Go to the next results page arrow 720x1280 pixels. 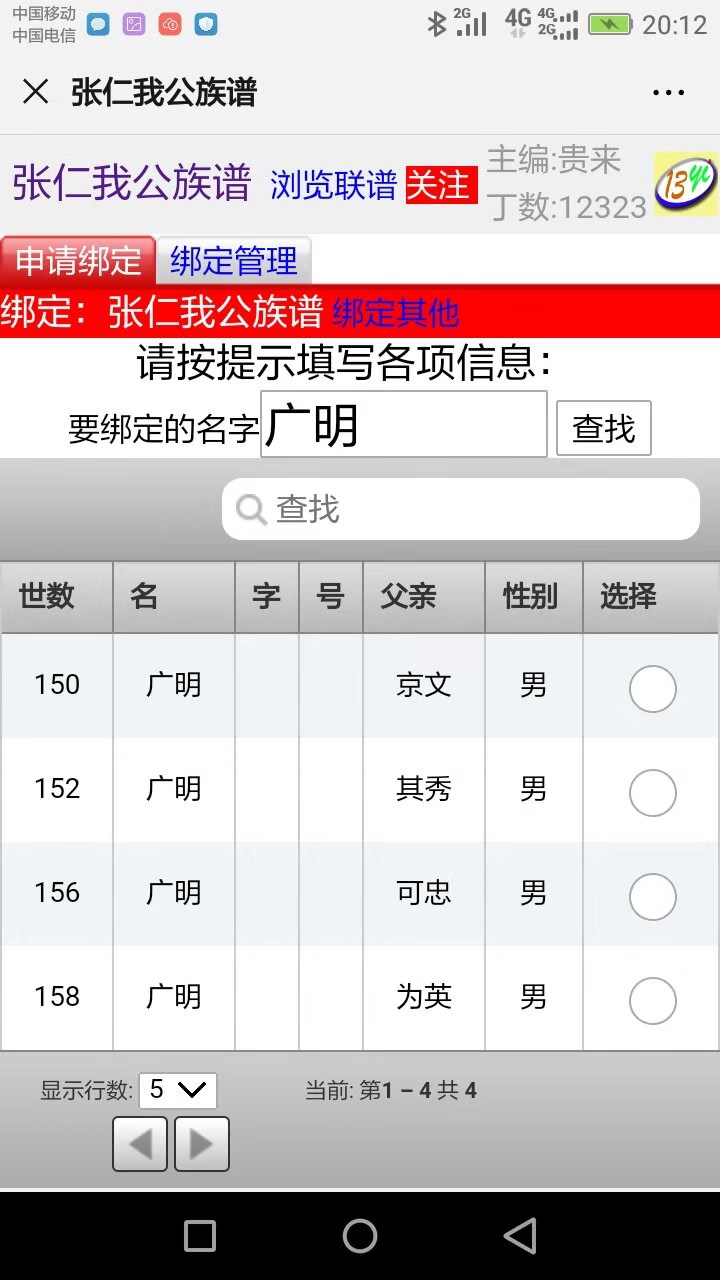202,1144
